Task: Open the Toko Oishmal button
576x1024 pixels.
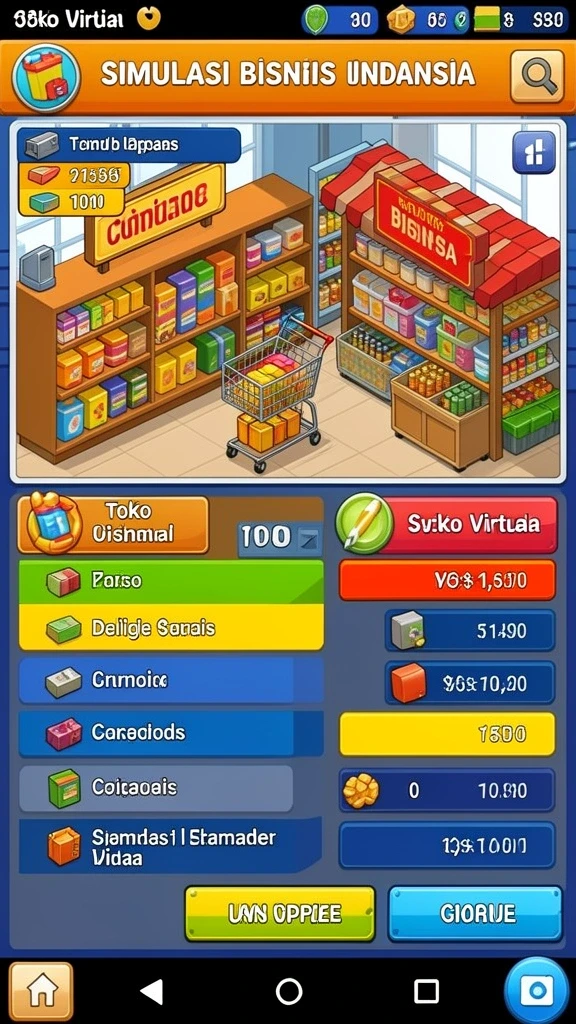Action: pos(112,524)
